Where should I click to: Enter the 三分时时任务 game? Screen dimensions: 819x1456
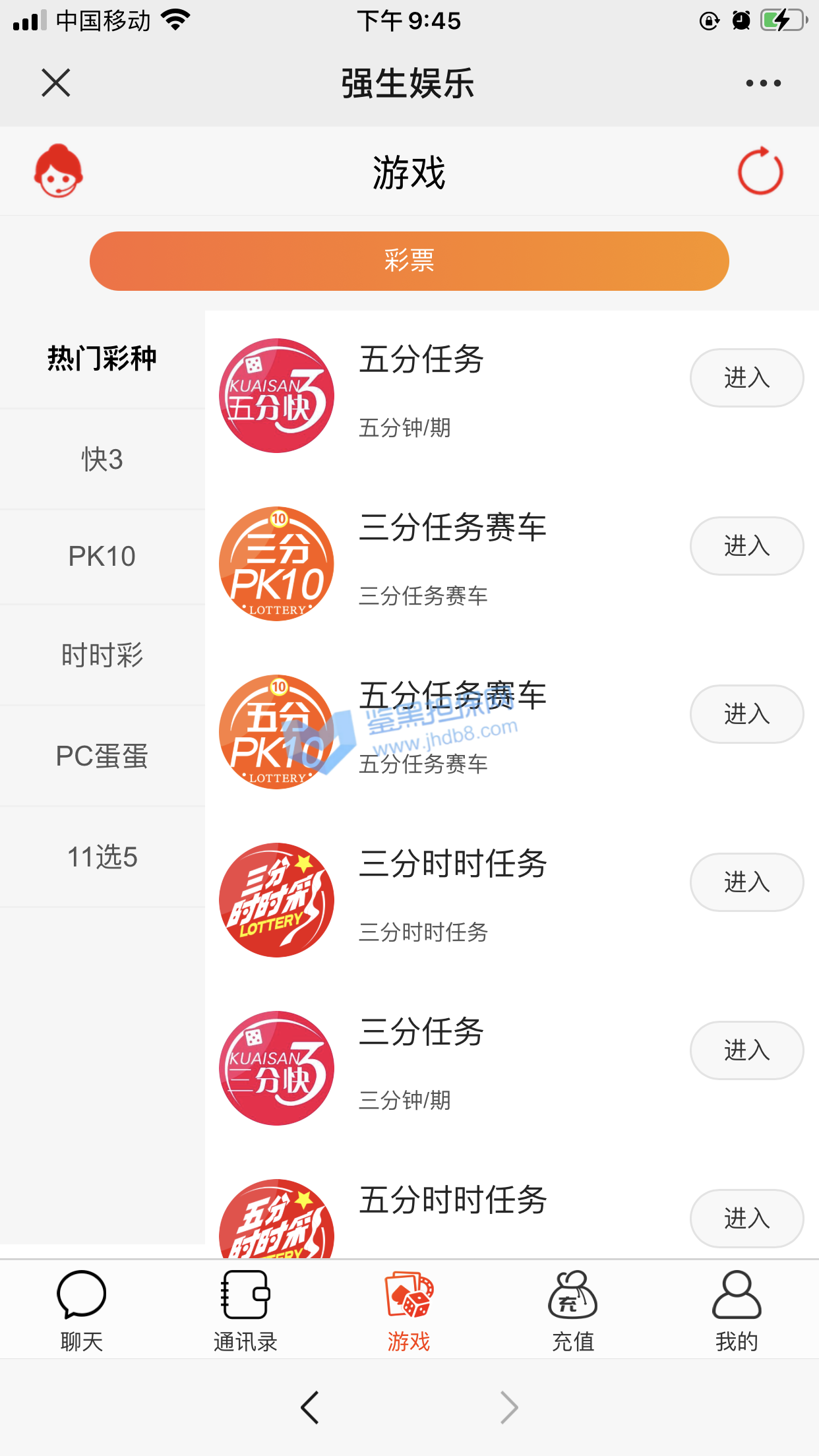pos(746,882)
